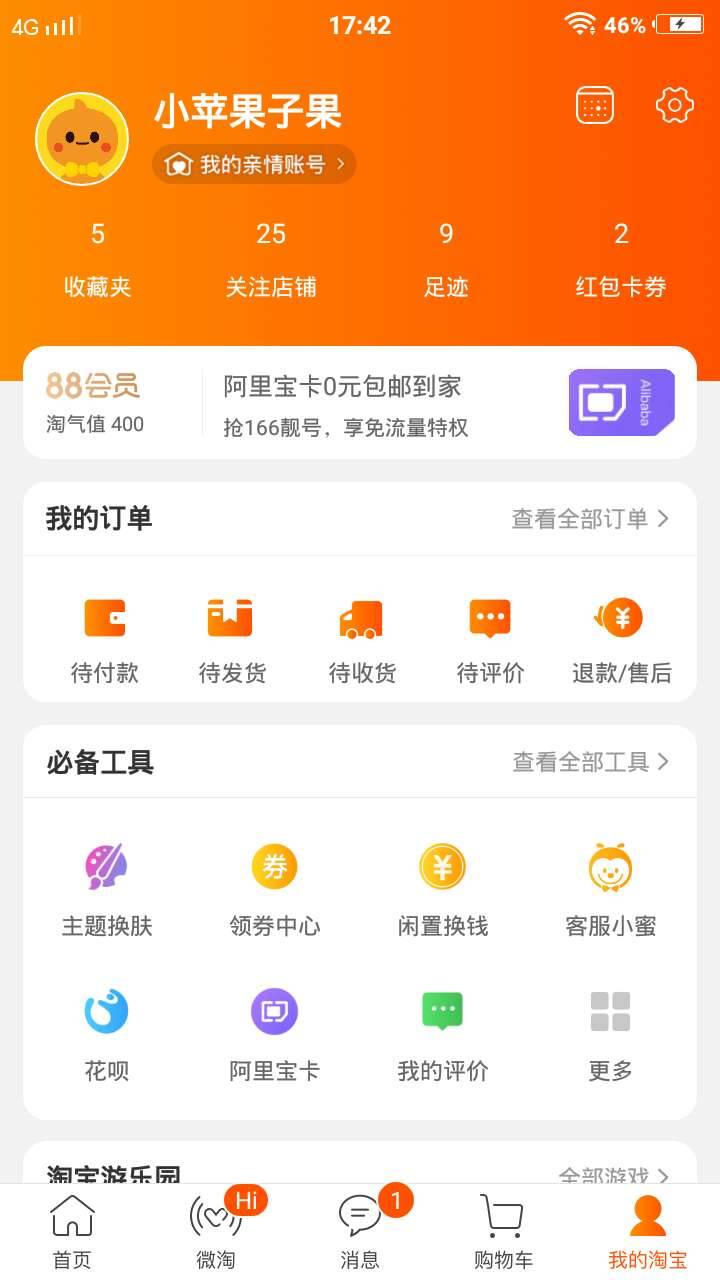Open the settings gear icon
The width and height of the screenshot is (720, 1280).
(674, 105)
